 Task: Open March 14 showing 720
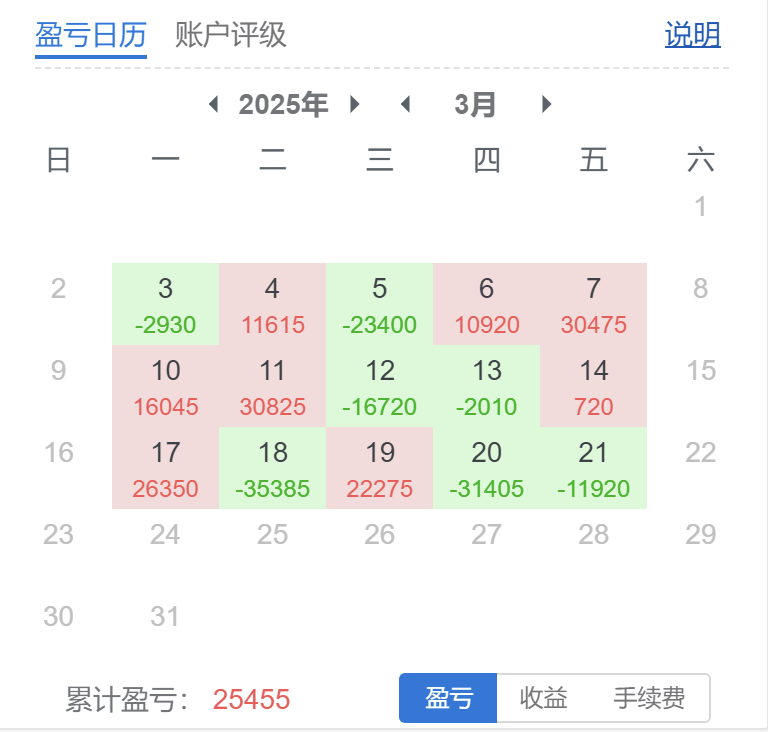(593, 387)
